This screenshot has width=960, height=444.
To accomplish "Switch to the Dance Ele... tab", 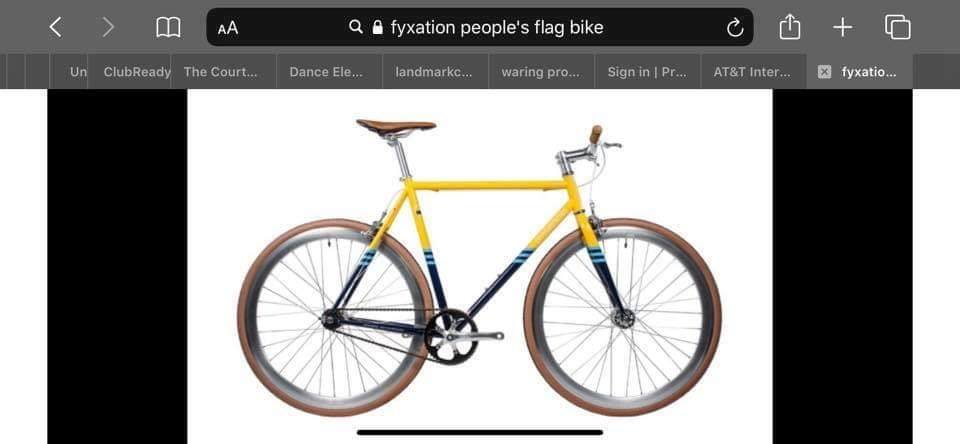I will point(327,72).
